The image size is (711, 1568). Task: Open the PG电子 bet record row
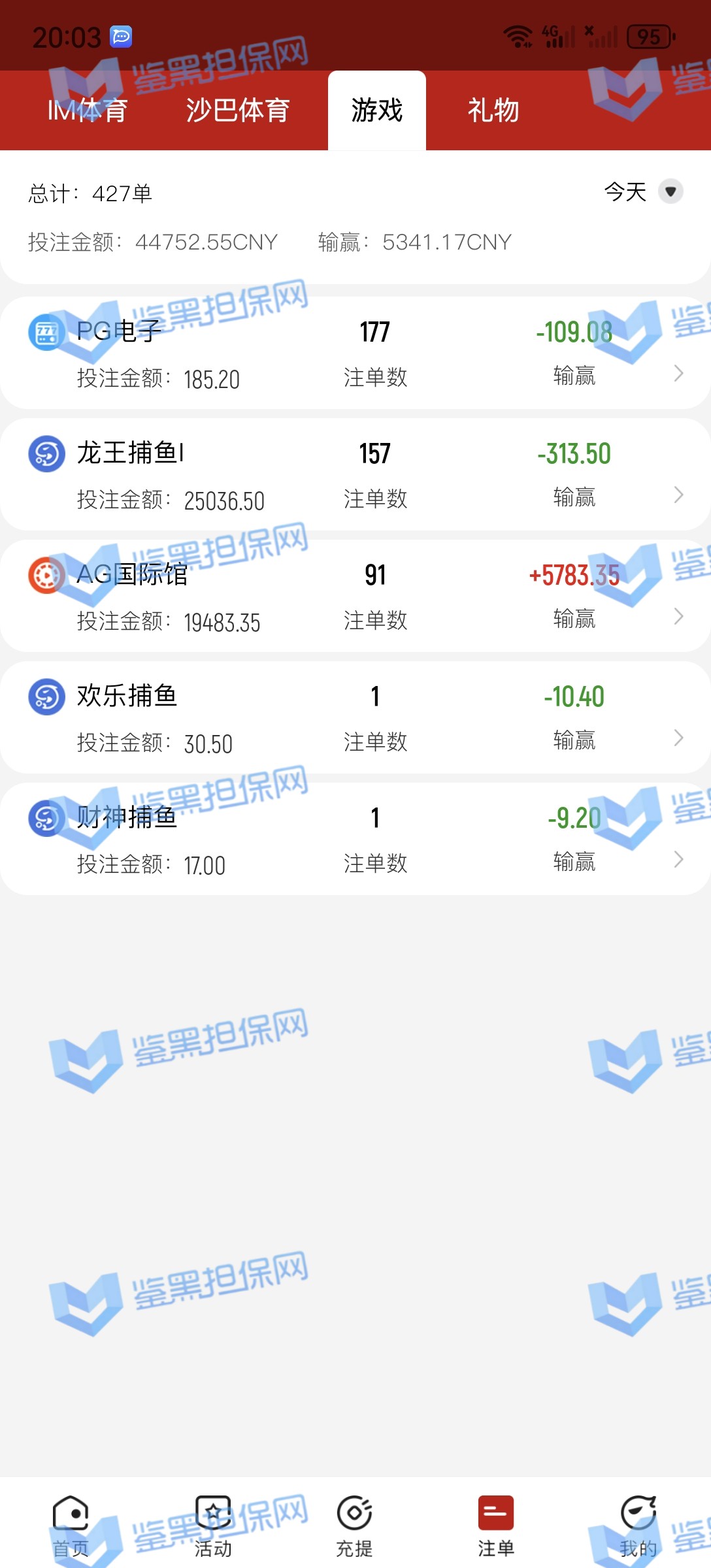tap(355, 353)
